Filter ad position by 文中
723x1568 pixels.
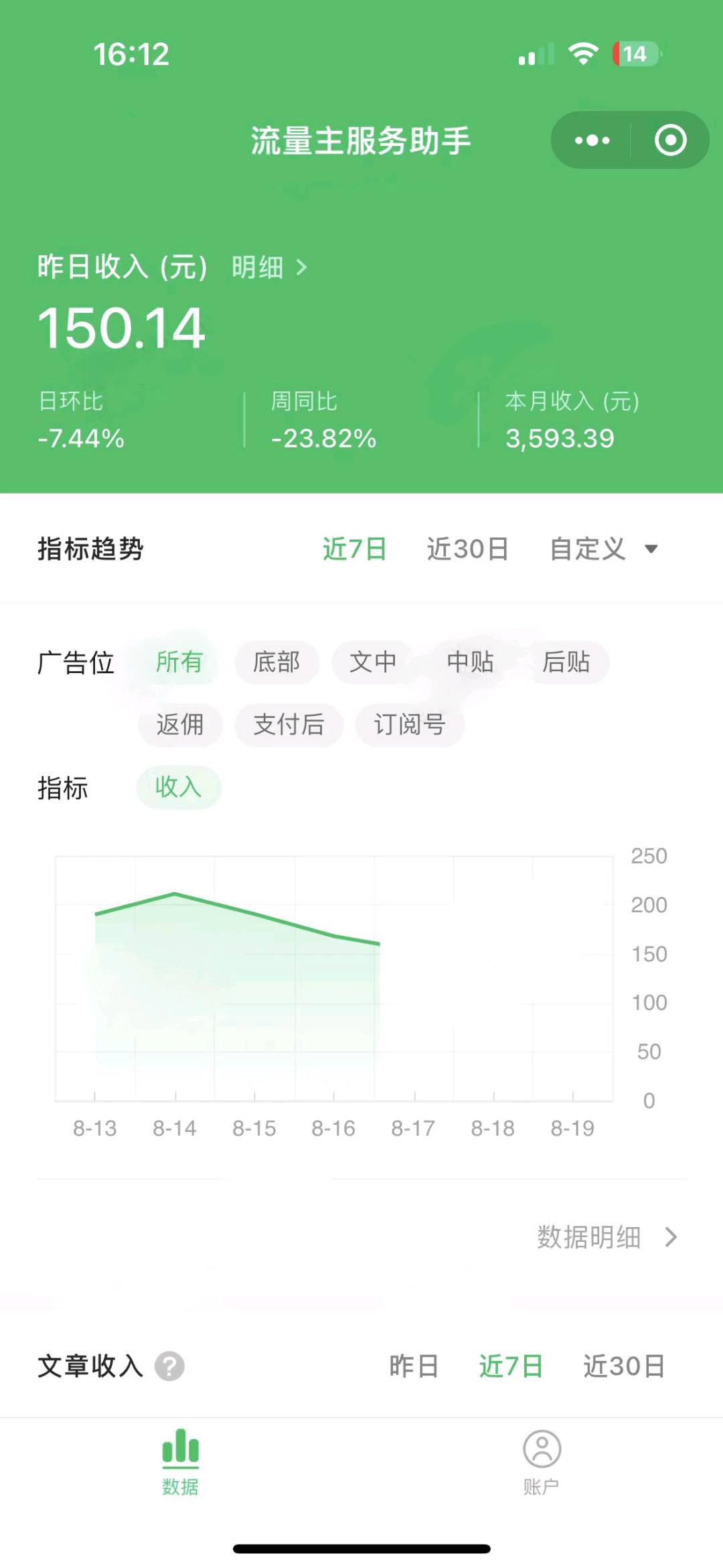pyautogui.click(x=373, y=662)
